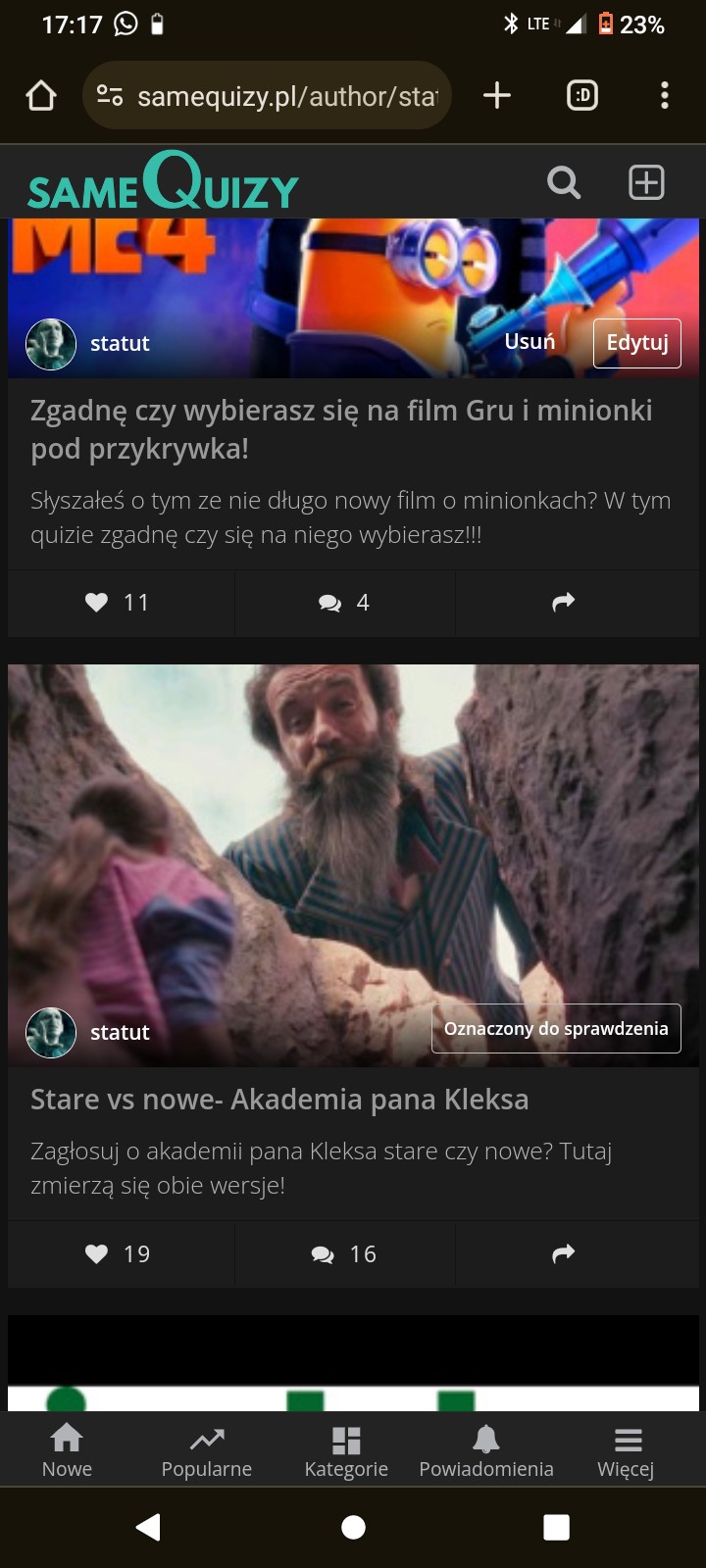Open the browser overflow menu
706x1568 pixels.
click(665, 95)
